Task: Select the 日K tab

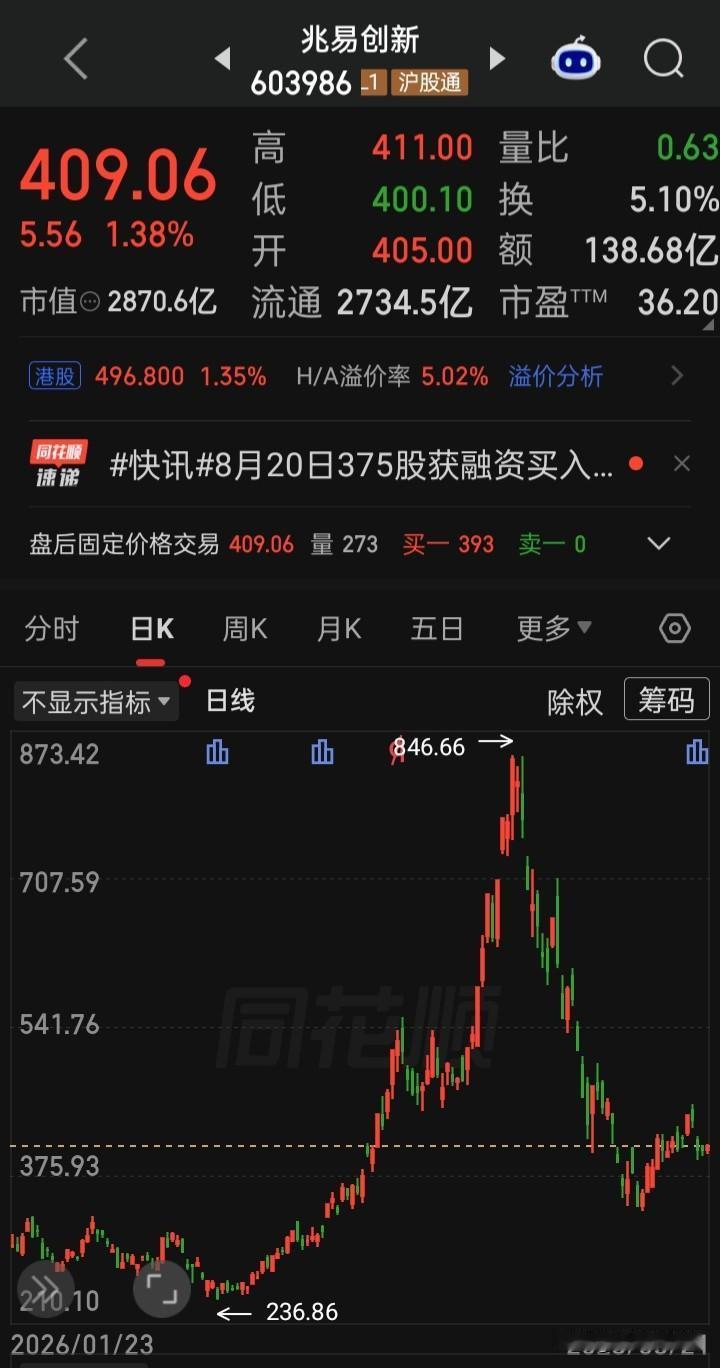Action: [151, 629]
